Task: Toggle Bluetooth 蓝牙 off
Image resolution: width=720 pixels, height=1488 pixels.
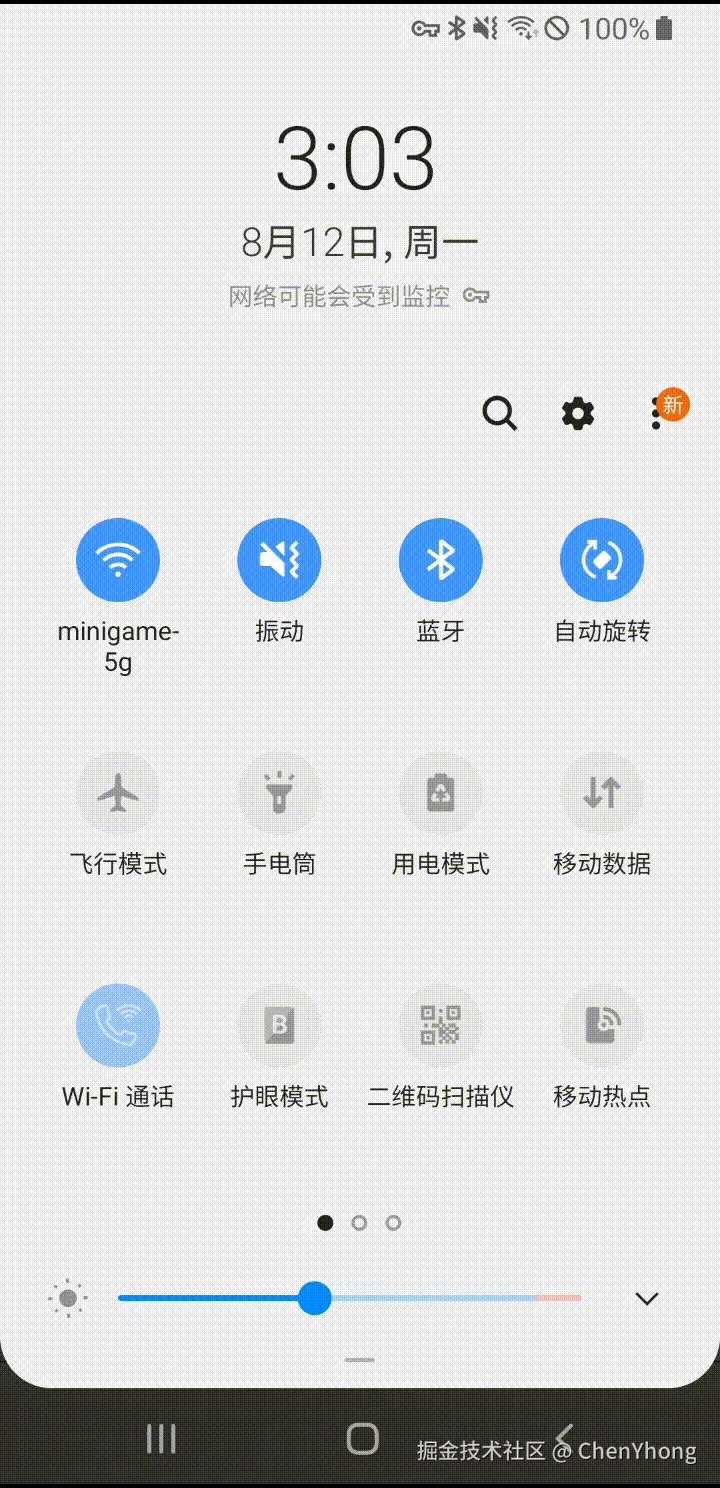Action: (x=441, y=560)
